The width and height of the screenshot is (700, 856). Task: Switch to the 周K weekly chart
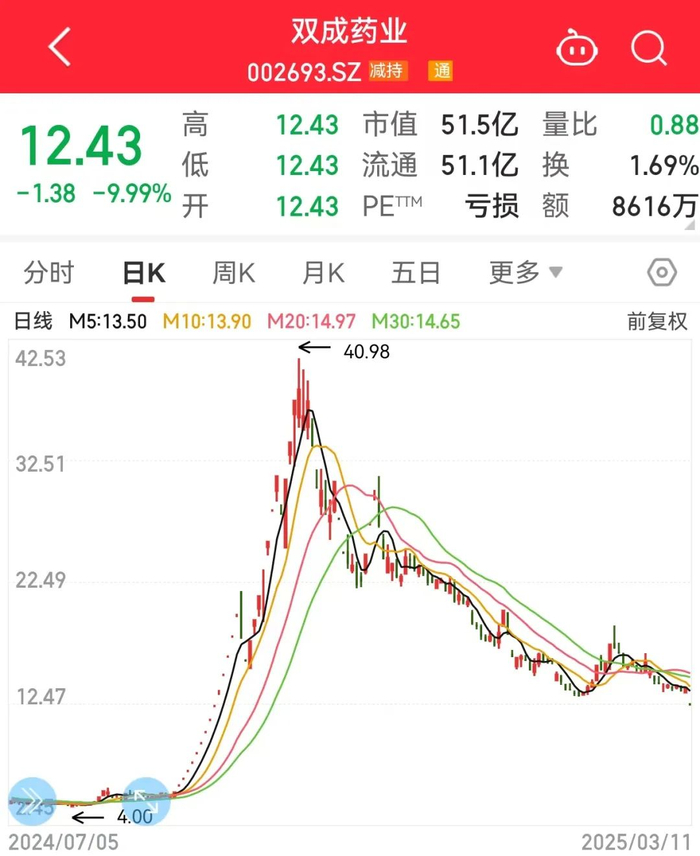coord(234,272)
